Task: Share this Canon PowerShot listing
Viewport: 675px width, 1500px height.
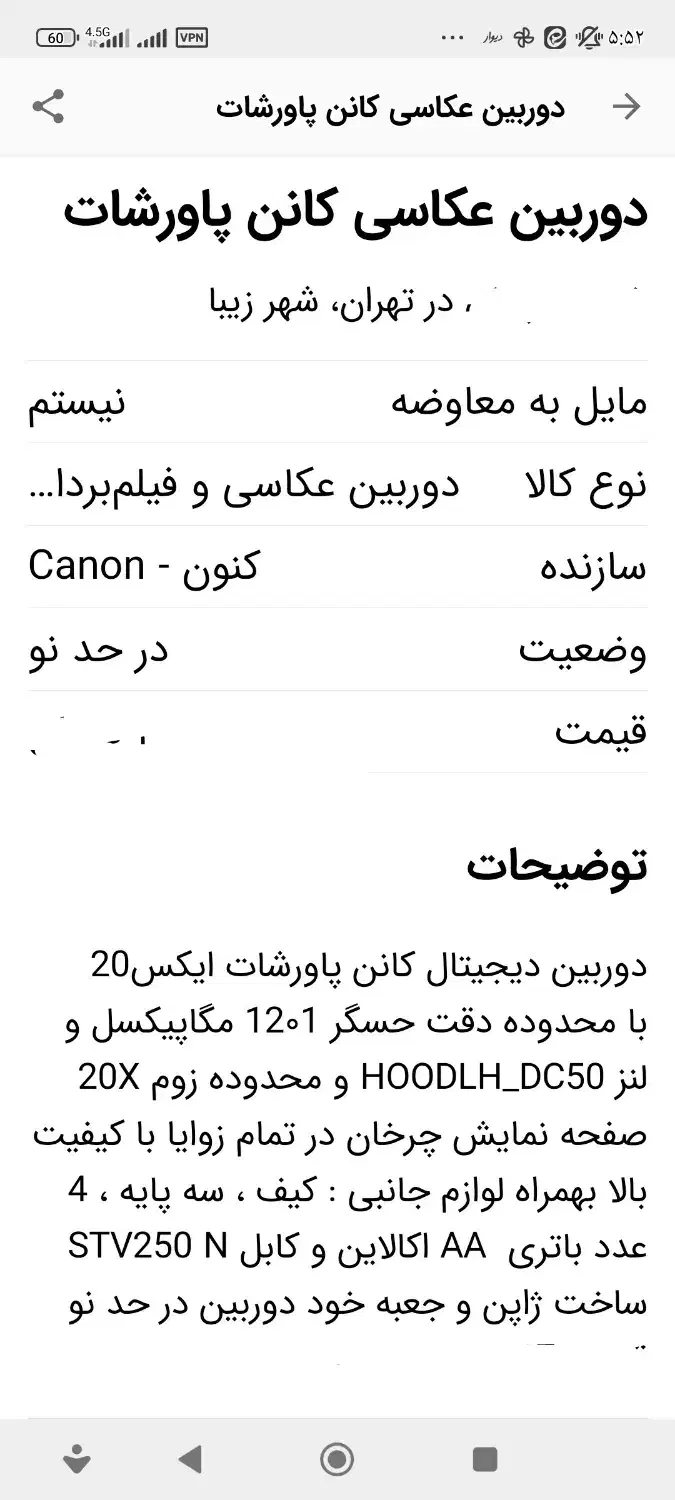Action: (x=48, y=107)
